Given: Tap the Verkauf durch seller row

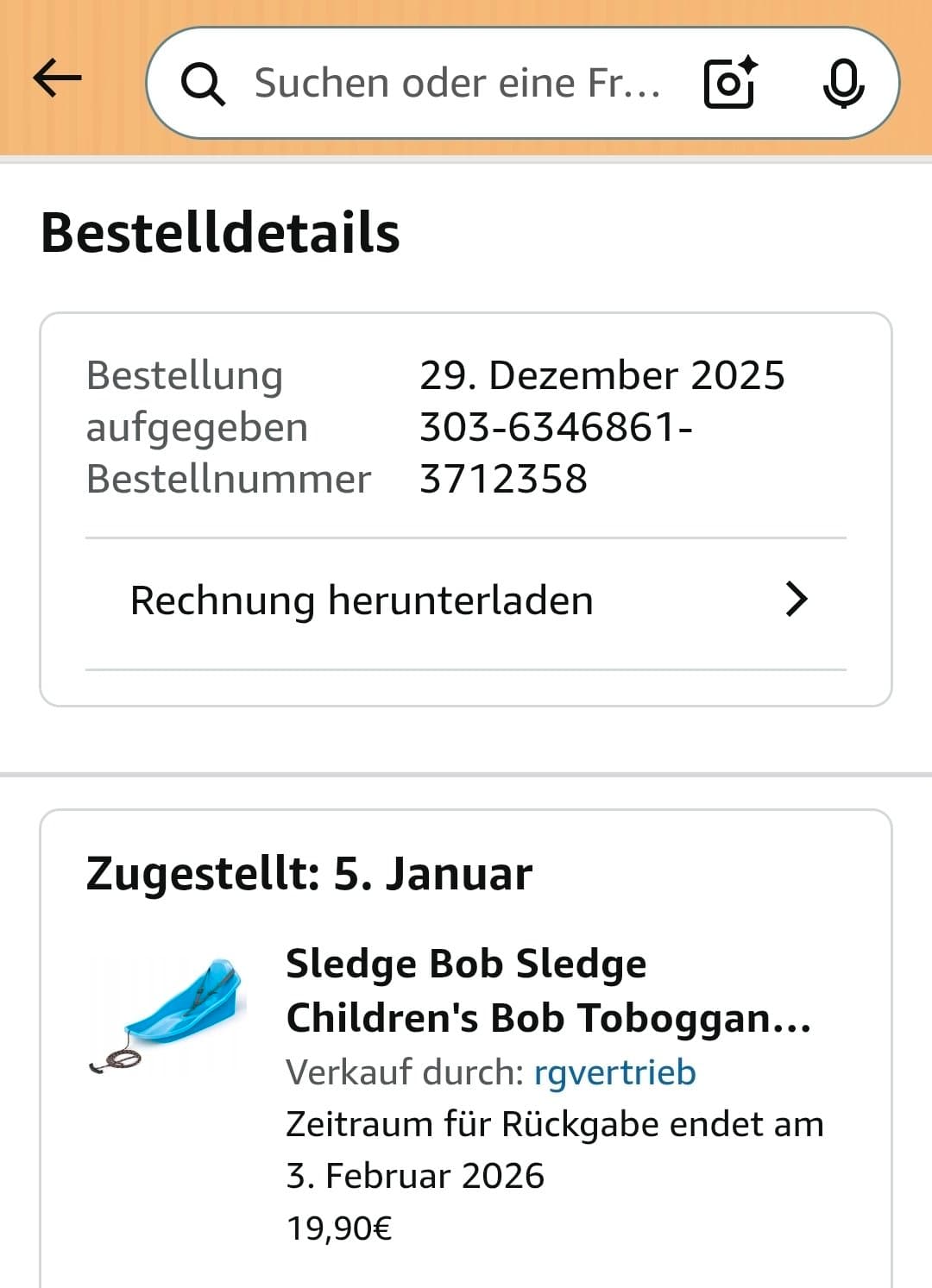Looking at the screenshot, I should tap(492, 1072).
